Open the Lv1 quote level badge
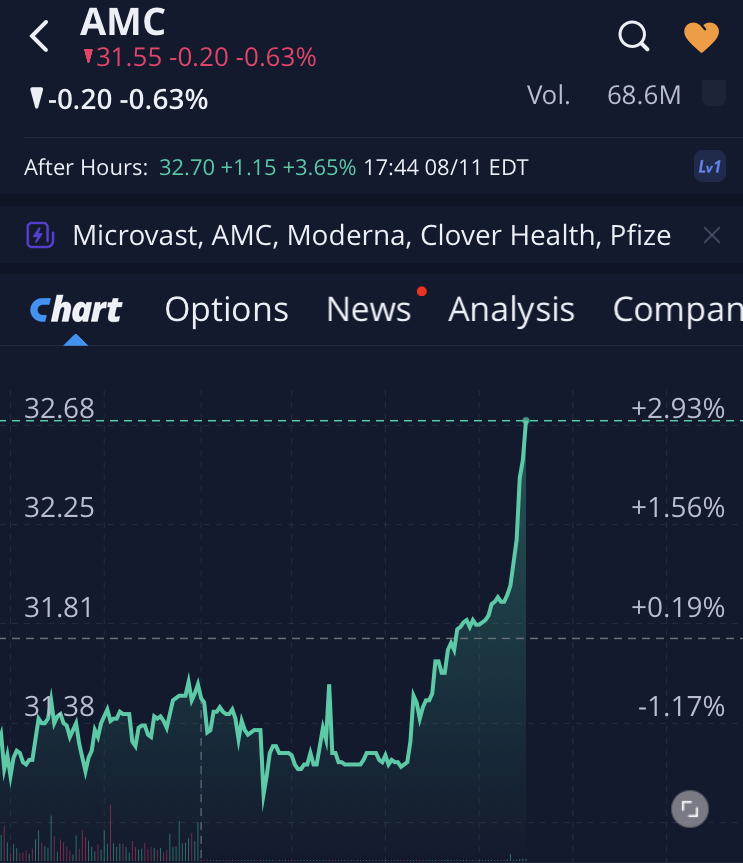 click(709, 167)
